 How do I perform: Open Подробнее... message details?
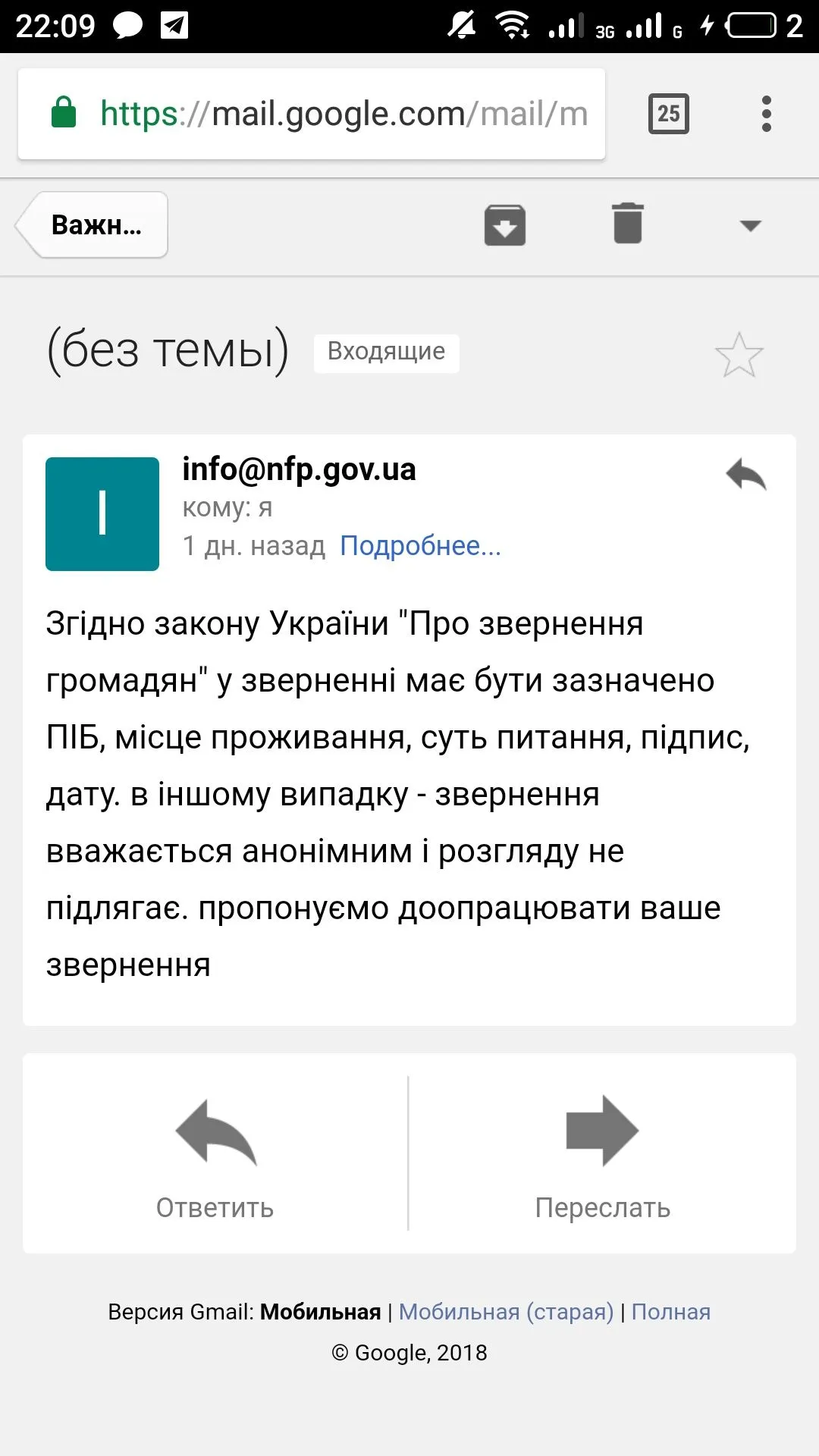(x=420, y=546)
